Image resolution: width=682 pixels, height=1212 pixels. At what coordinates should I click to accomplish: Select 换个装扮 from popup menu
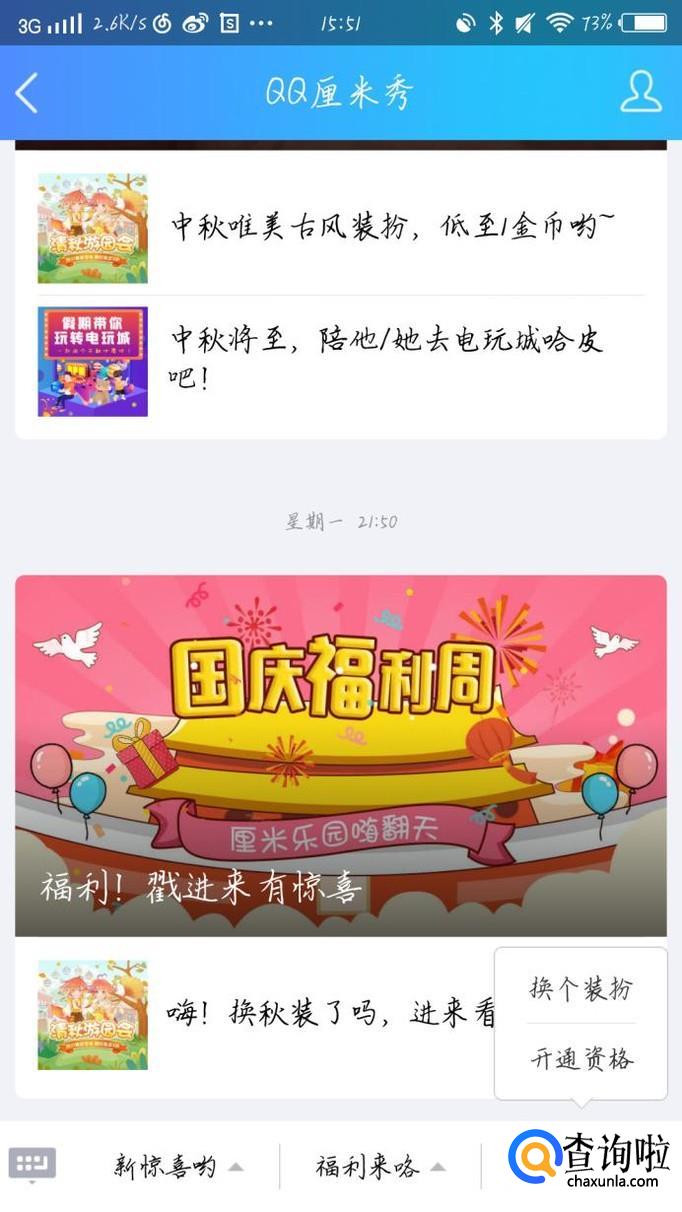click(x=581, y=989)
